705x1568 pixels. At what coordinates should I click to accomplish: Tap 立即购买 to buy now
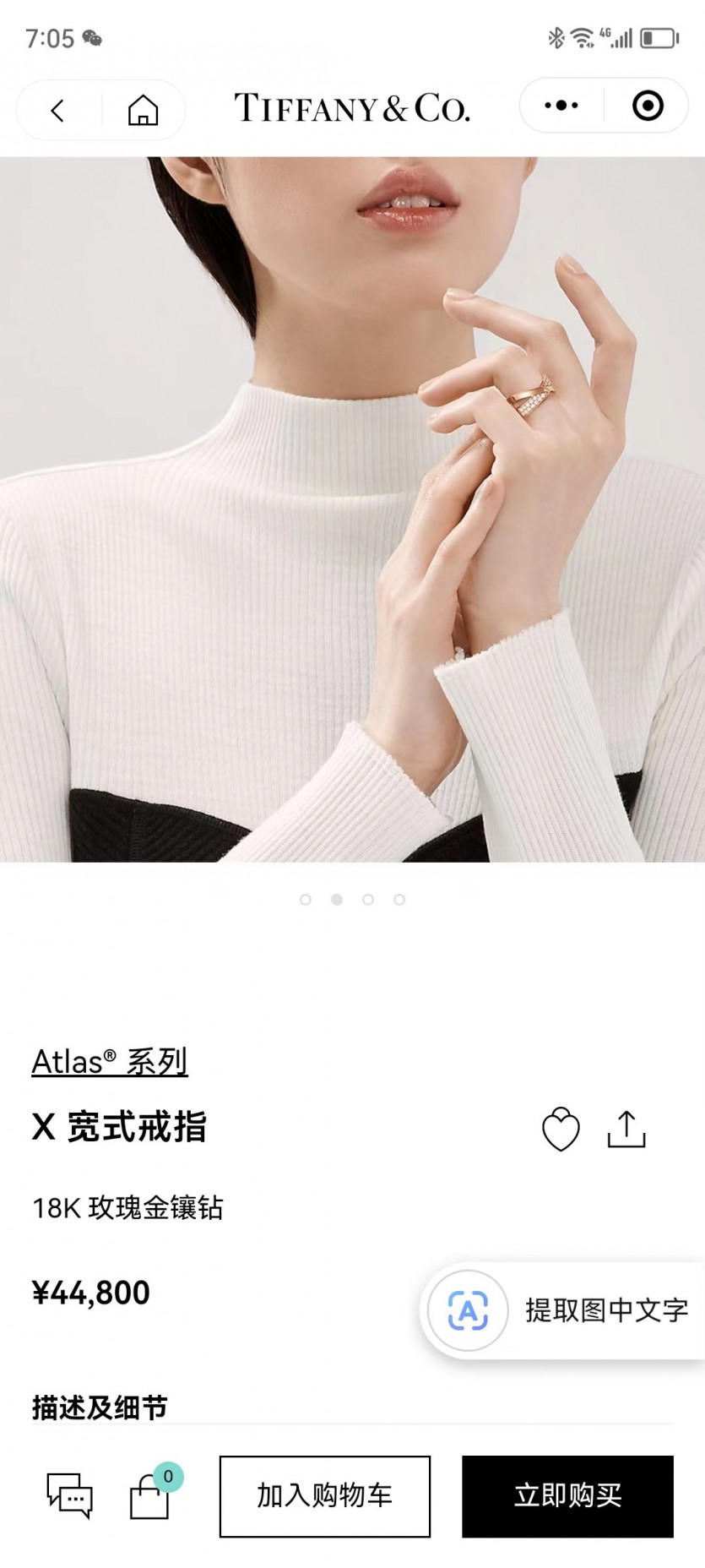point(567,1496)
